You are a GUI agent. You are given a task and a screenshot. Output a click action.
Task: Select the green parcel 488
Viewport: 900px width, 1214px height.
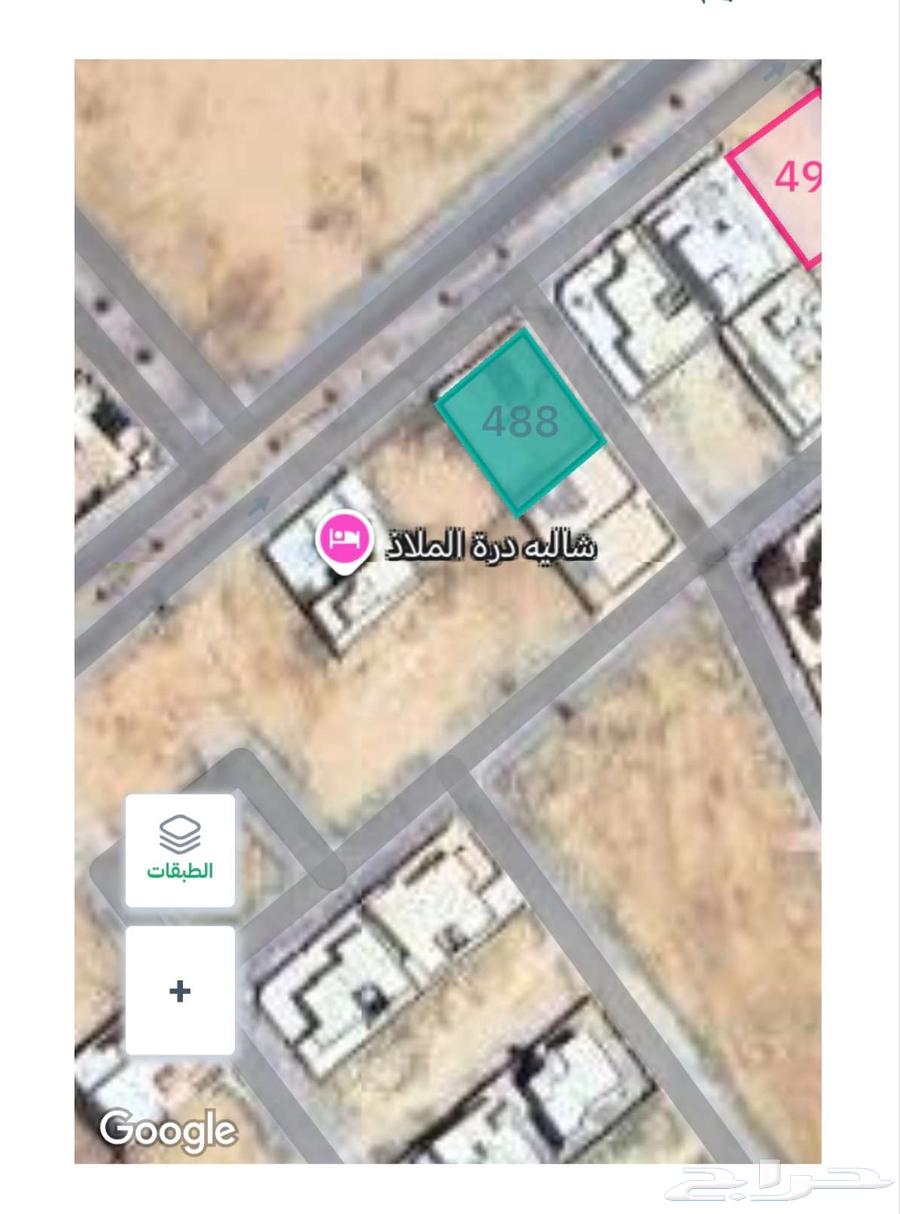tap(520, 421)
